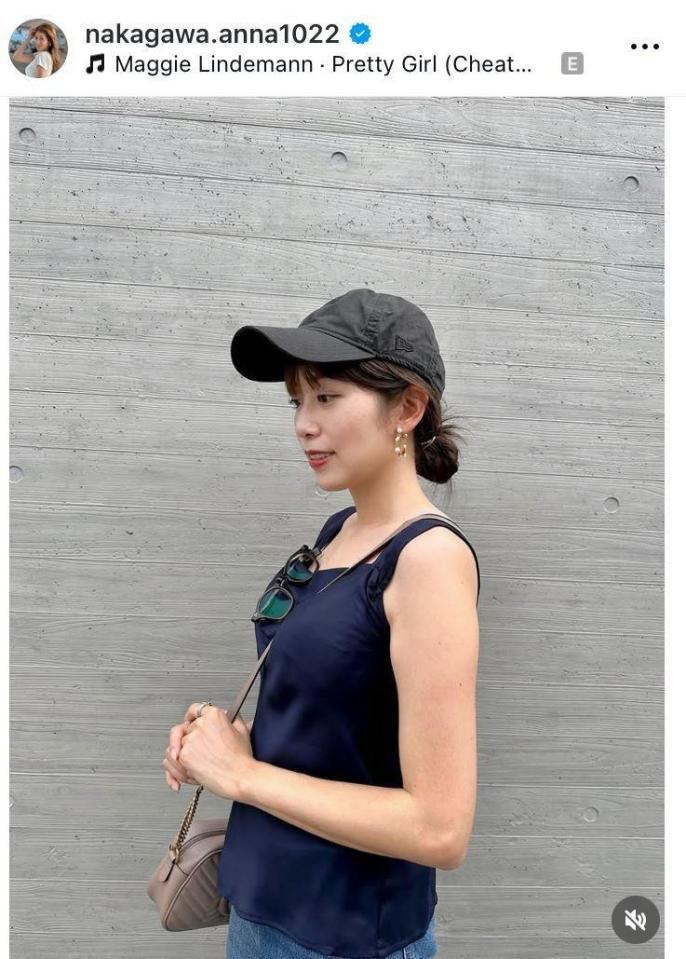Open nakagawa.anna1022's profile picture
Image resolution: width=686 pixels, height=959 pixels.
coord(38,47)
